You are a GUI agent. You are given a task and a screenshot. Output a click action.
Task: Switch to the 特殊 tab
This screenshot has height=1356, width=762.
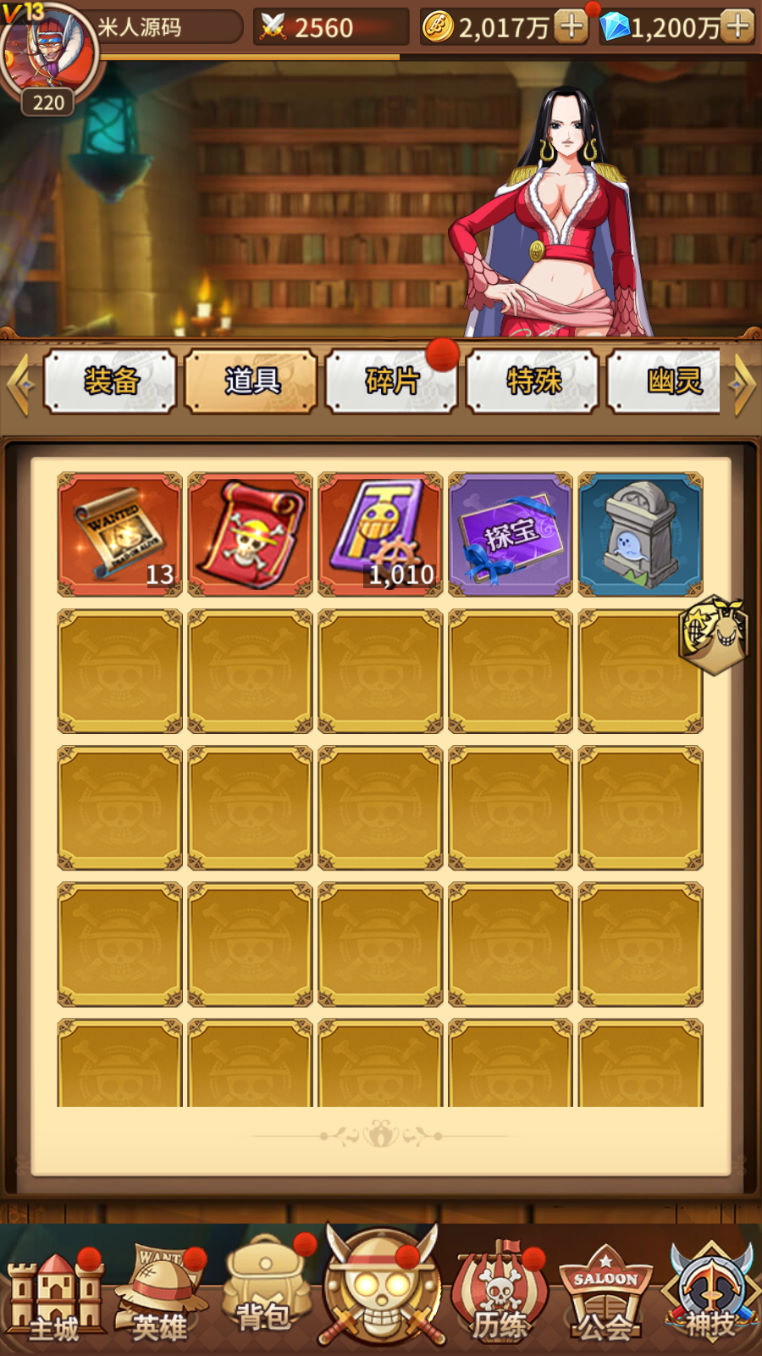click(532, 381)
